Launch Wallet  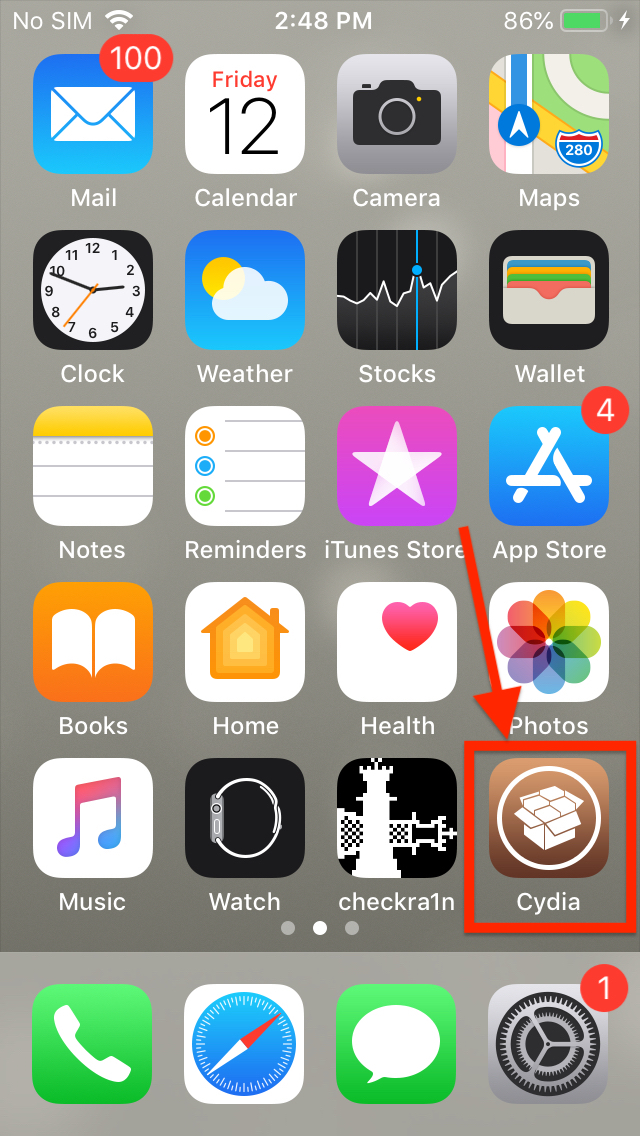[x=549, y=290]
